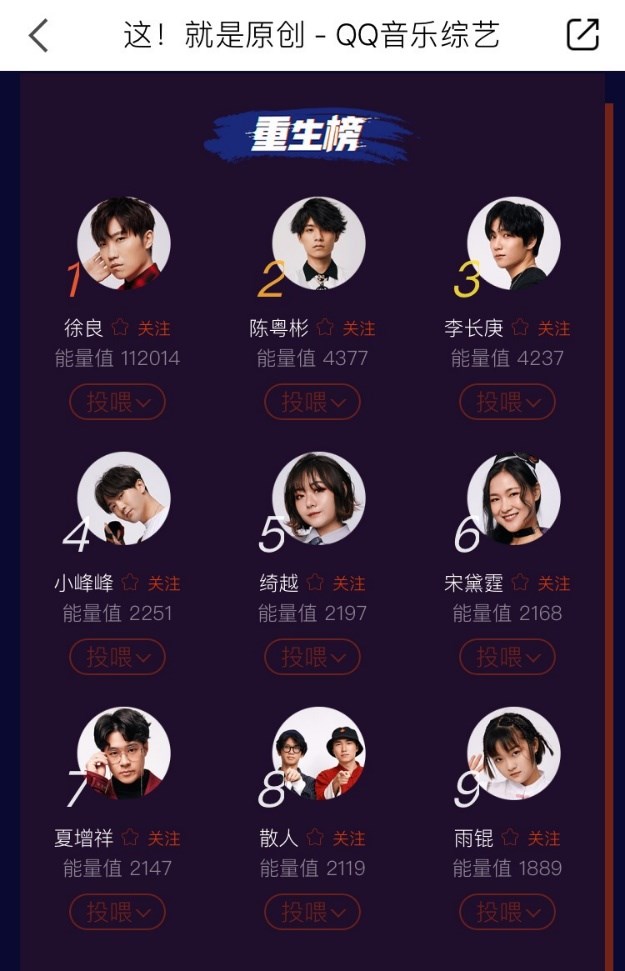Tap 投喂 under 徐良
Image resolution: width=625 pixels, height=971 pixels.
coord(117,402)
